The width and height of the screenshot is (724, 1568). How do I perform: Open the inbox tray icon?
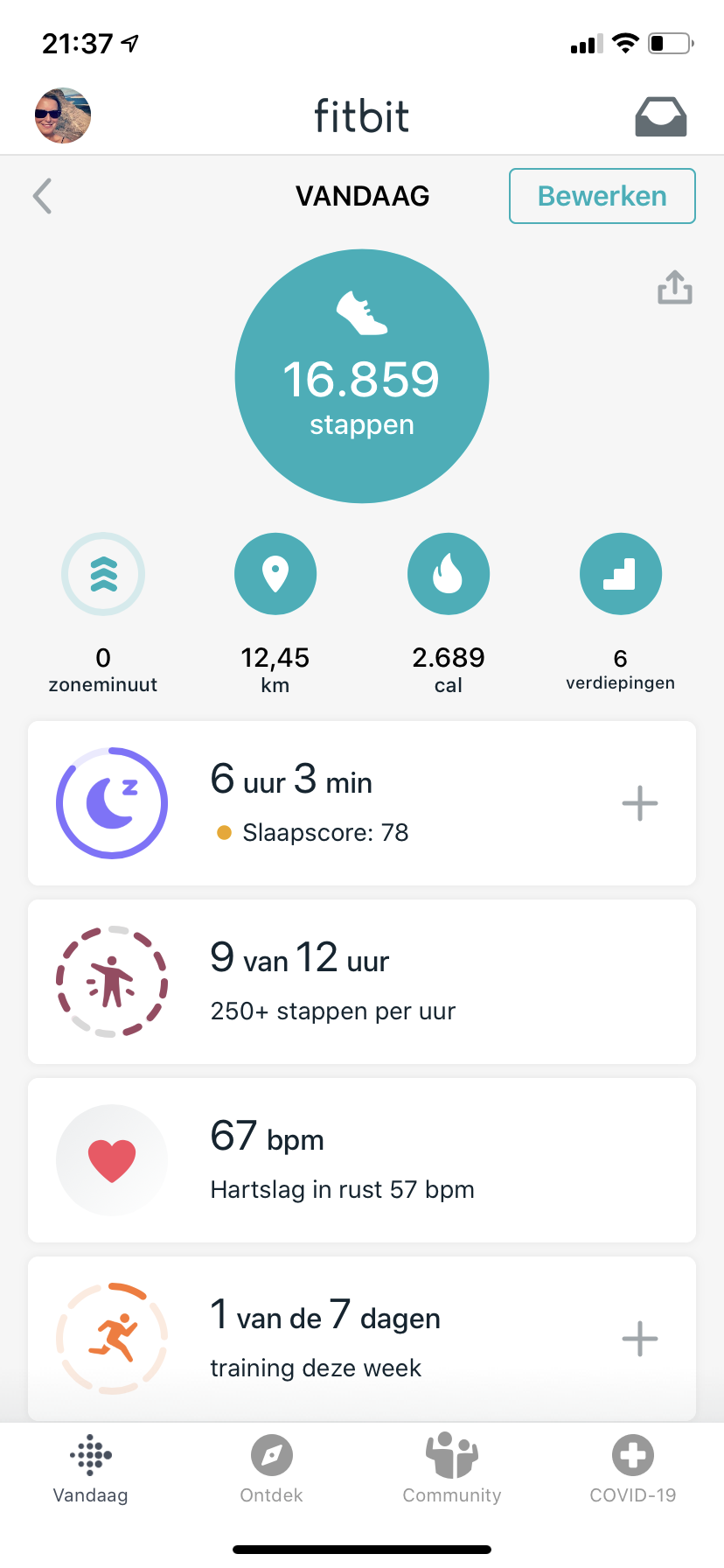[x=660, y=116]
